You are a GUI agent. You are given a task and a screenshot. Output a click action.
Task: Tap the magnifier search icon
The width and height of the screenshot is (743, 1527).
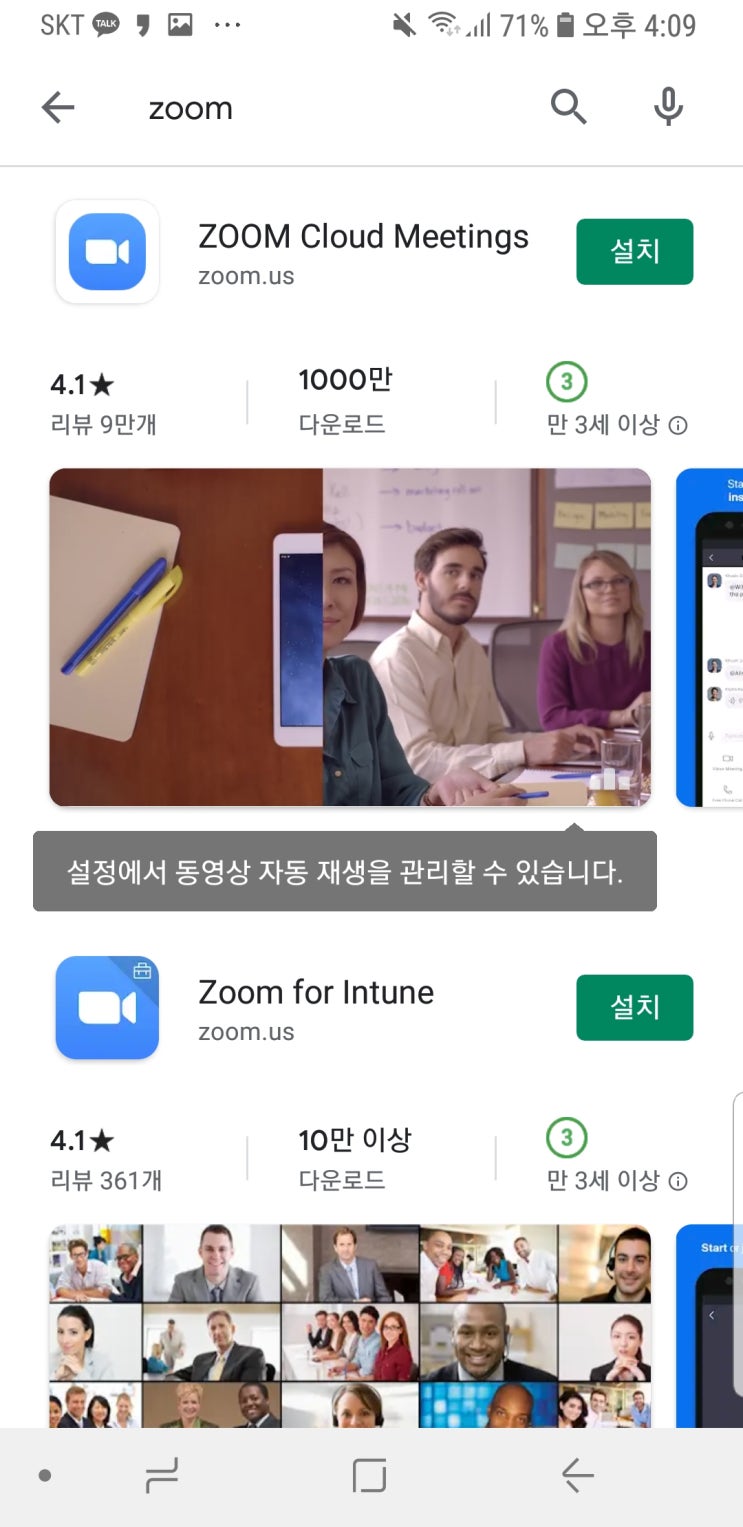click(x=568, y=107)
